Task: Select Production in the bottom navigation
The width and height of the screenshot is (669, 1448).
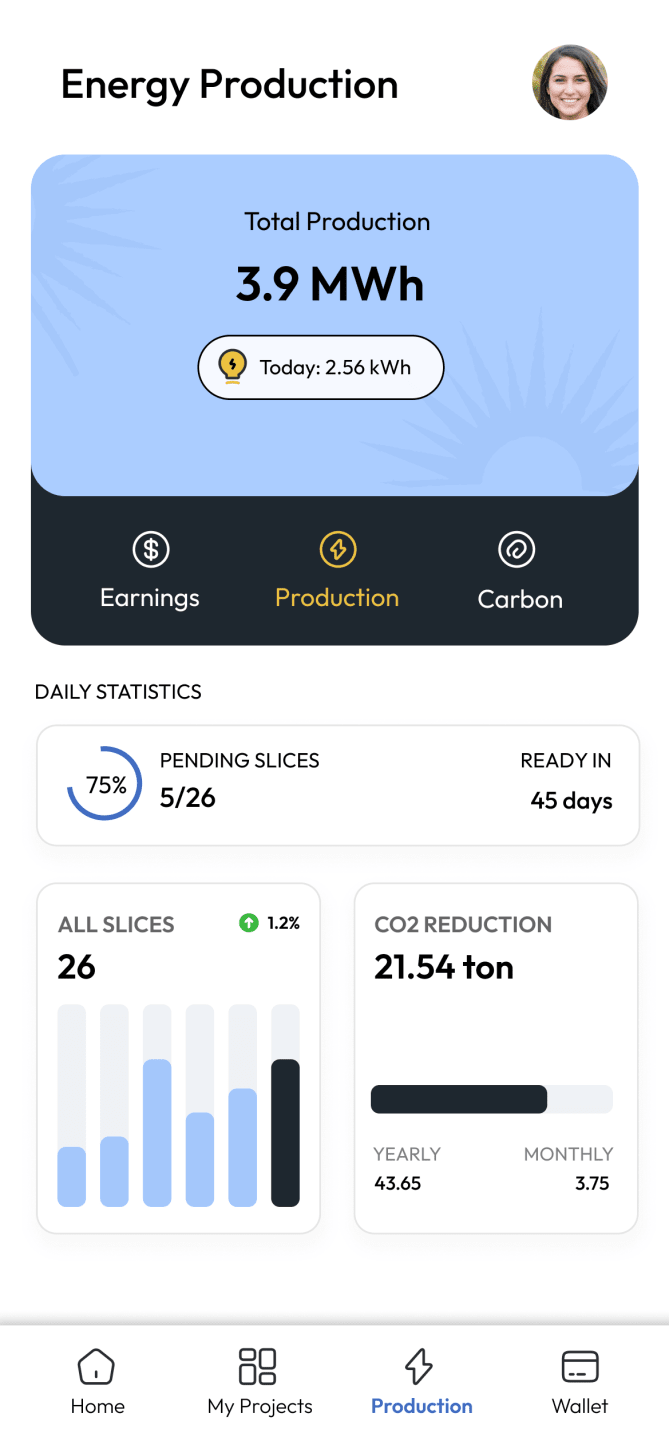Action: tap(421, 1381)
